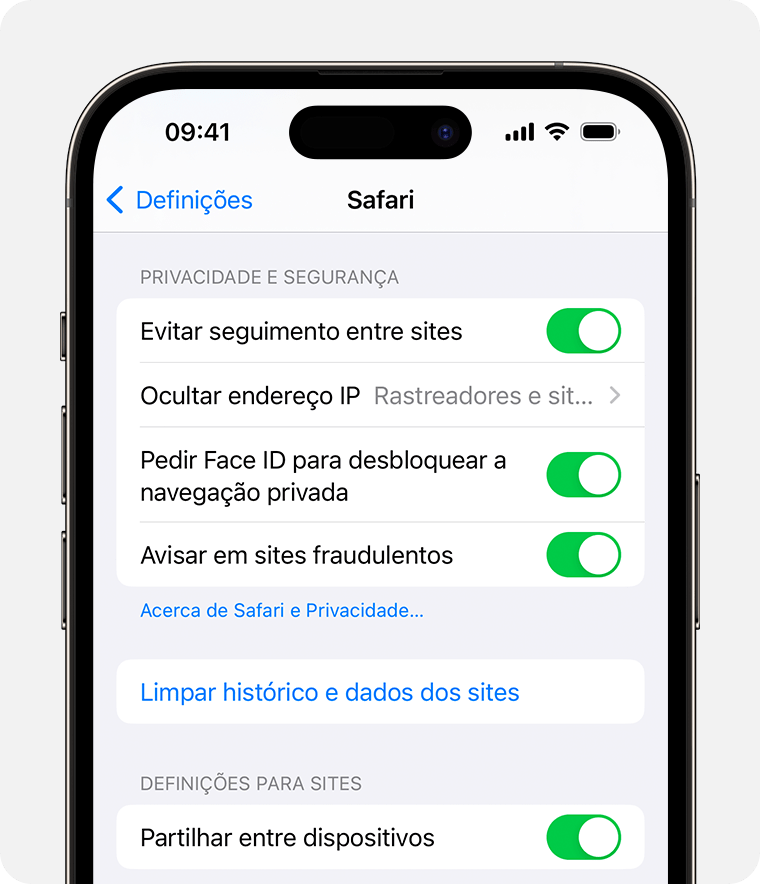This screenshot has height=884, width=760.
Task: Turn off Pedir Face ID para desbloquear navegação privada
Action: (x=584, y=475)
